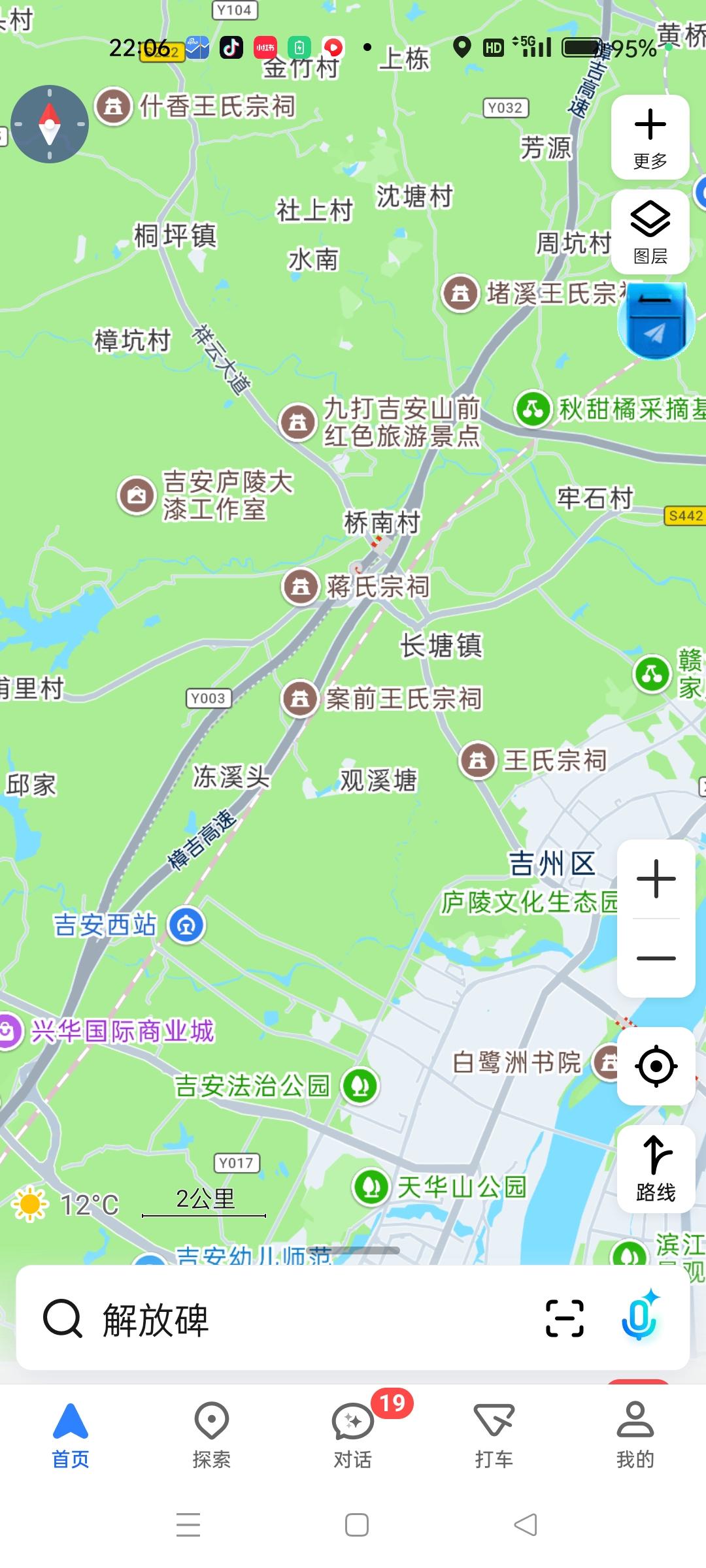Select the 吉安西站 railway station marker
This screenshot has height=1568, width=706.
click(186, 925)
